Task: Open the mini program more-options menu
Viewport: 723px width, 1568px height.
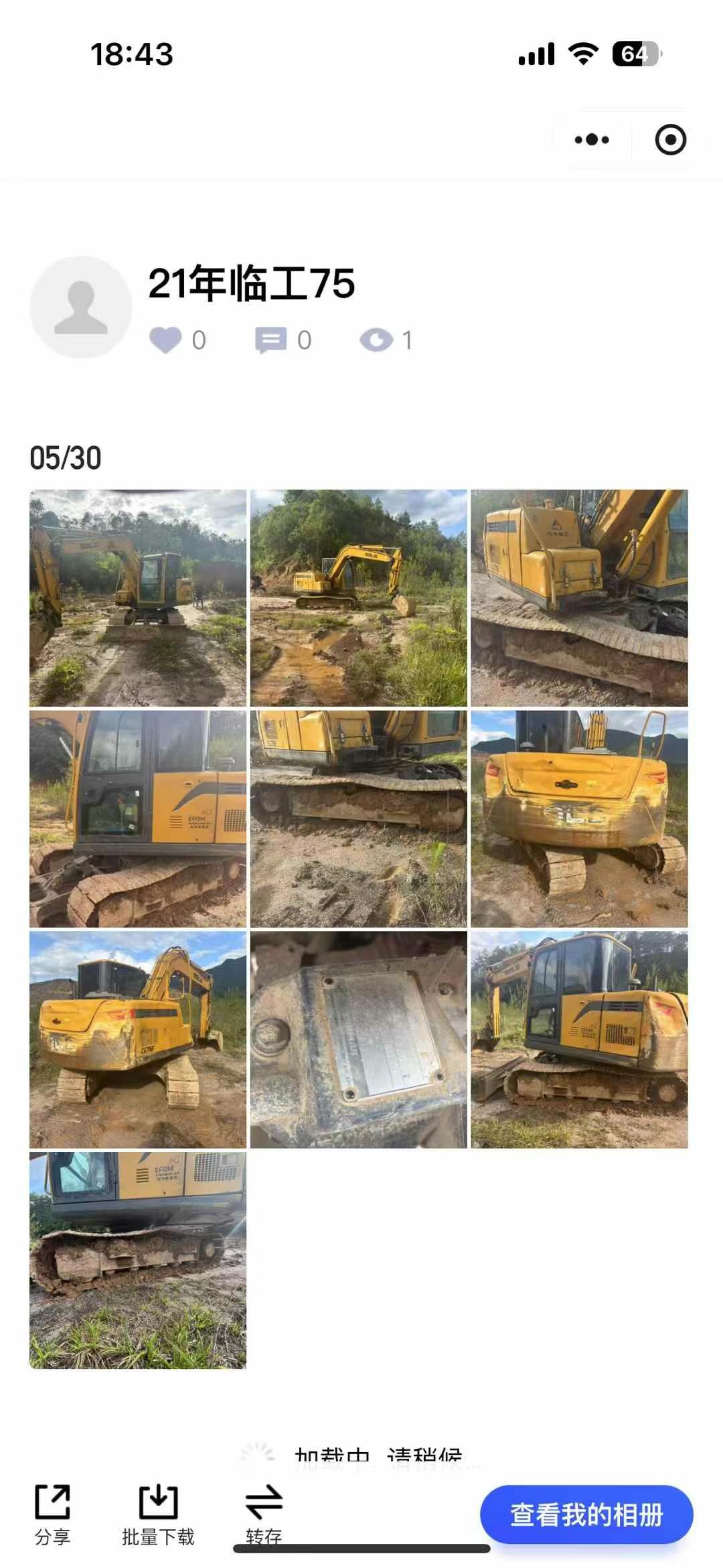Action: pyautogui.click(x=592, y=140)
